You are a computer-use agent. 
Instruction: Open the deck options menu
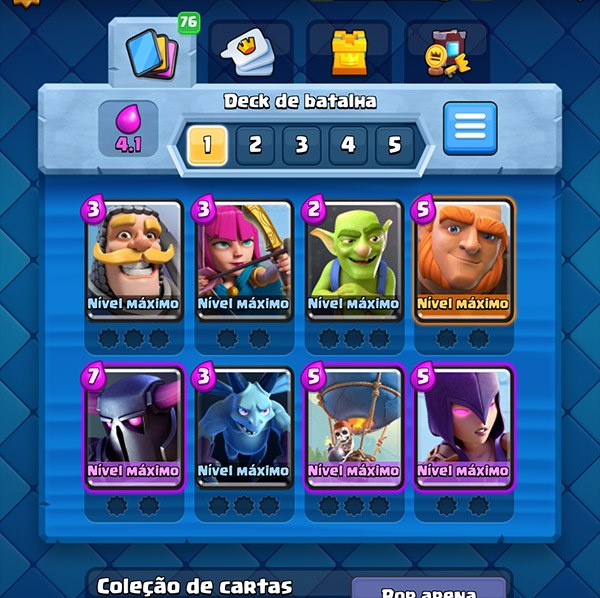click(x=469, y=128)
